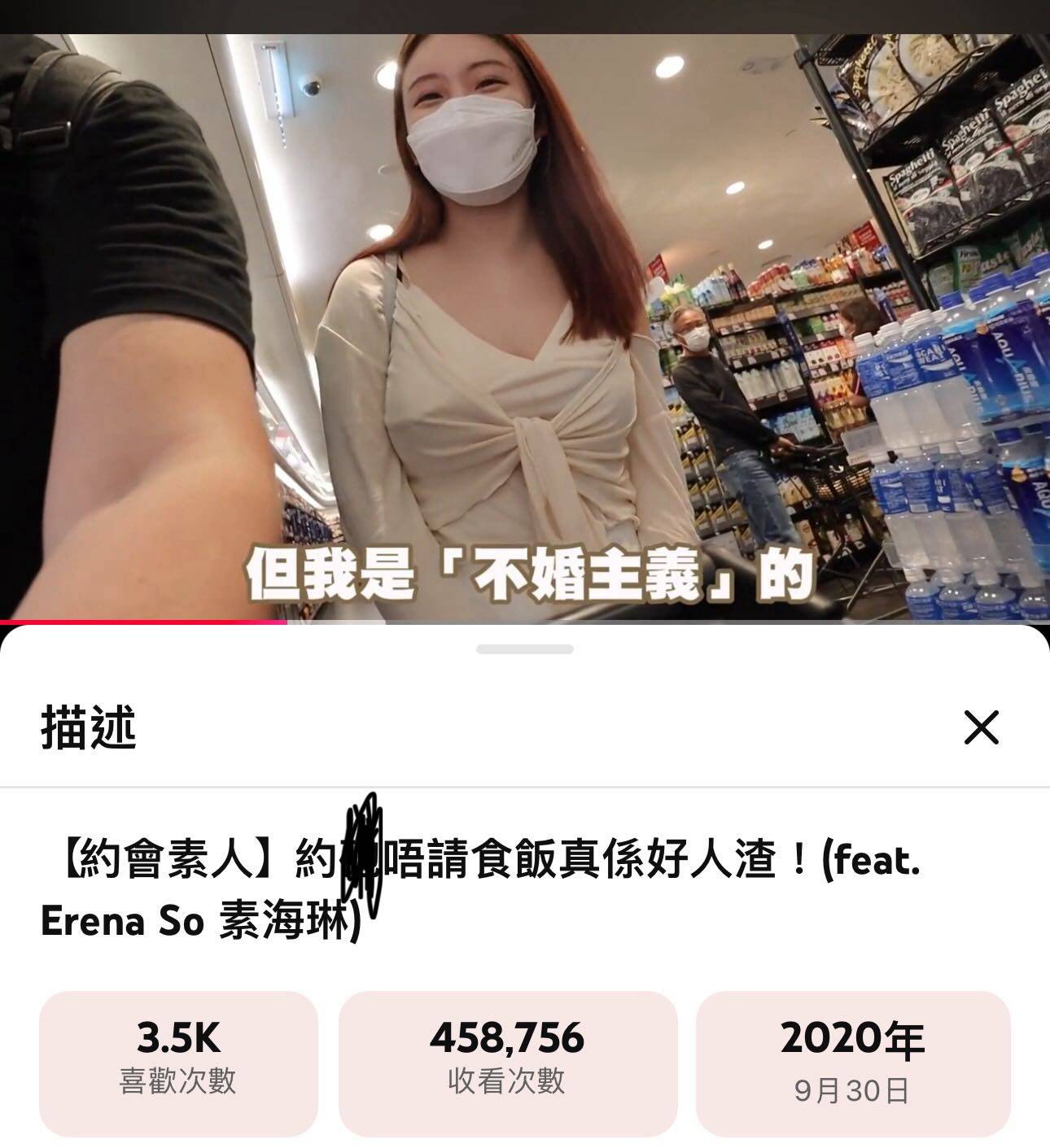Screen dimensions: 1050x1148
Task: Tap the video player to show playback controls
Action: (x=525, y=325)
